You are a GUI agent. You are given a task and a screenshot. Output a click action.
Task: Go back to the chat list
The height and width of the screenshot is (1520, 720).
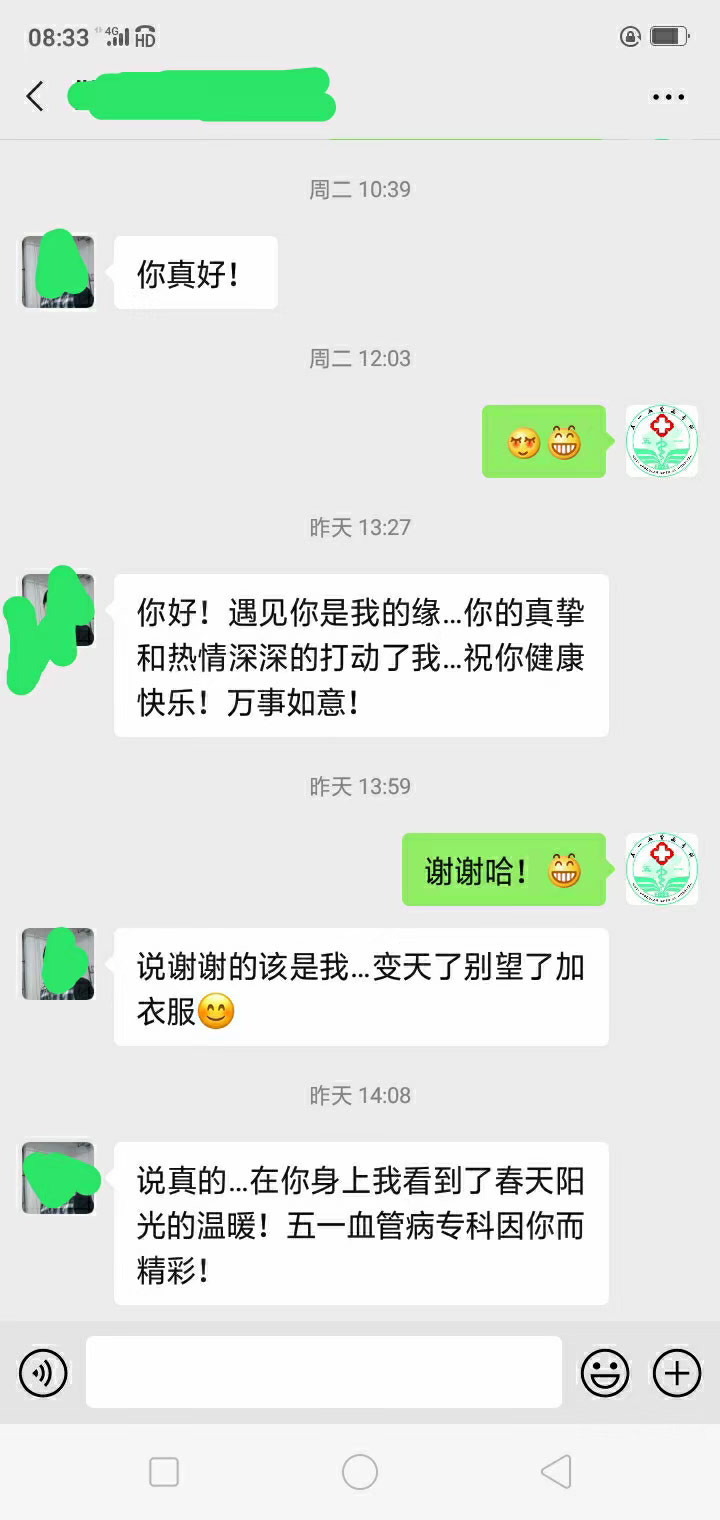click(x=35, y=97)
